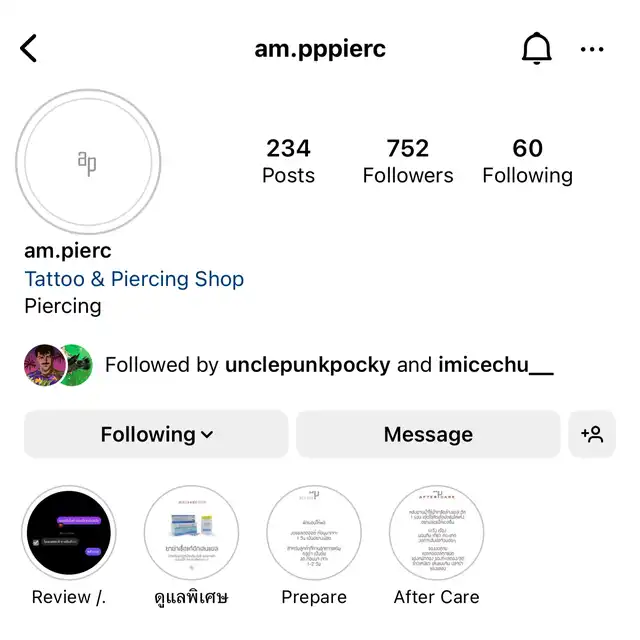
Task: Open the ดูแลพิเศษ story highlight
Action: pyautogui.click(x=191, y=533)
